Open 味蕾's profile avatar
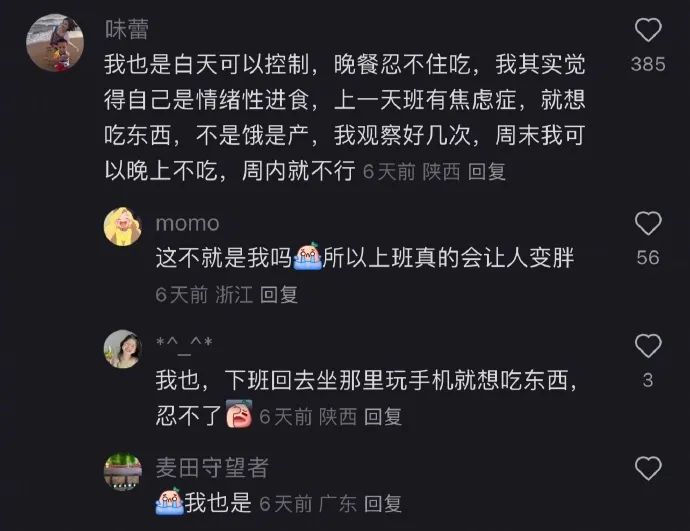This screenshot has height=531, width=690. point(54,42)
